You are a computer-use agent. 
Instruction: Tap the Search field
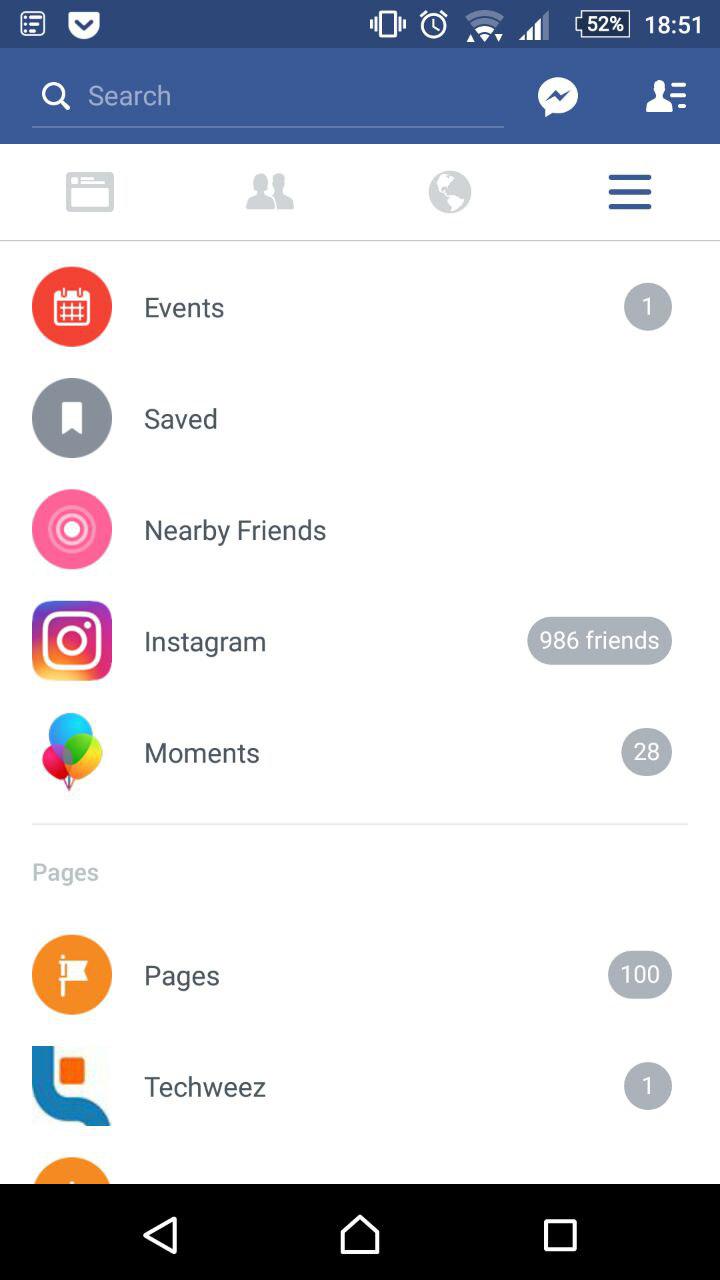pyautogui.click(x=268, y=97)
